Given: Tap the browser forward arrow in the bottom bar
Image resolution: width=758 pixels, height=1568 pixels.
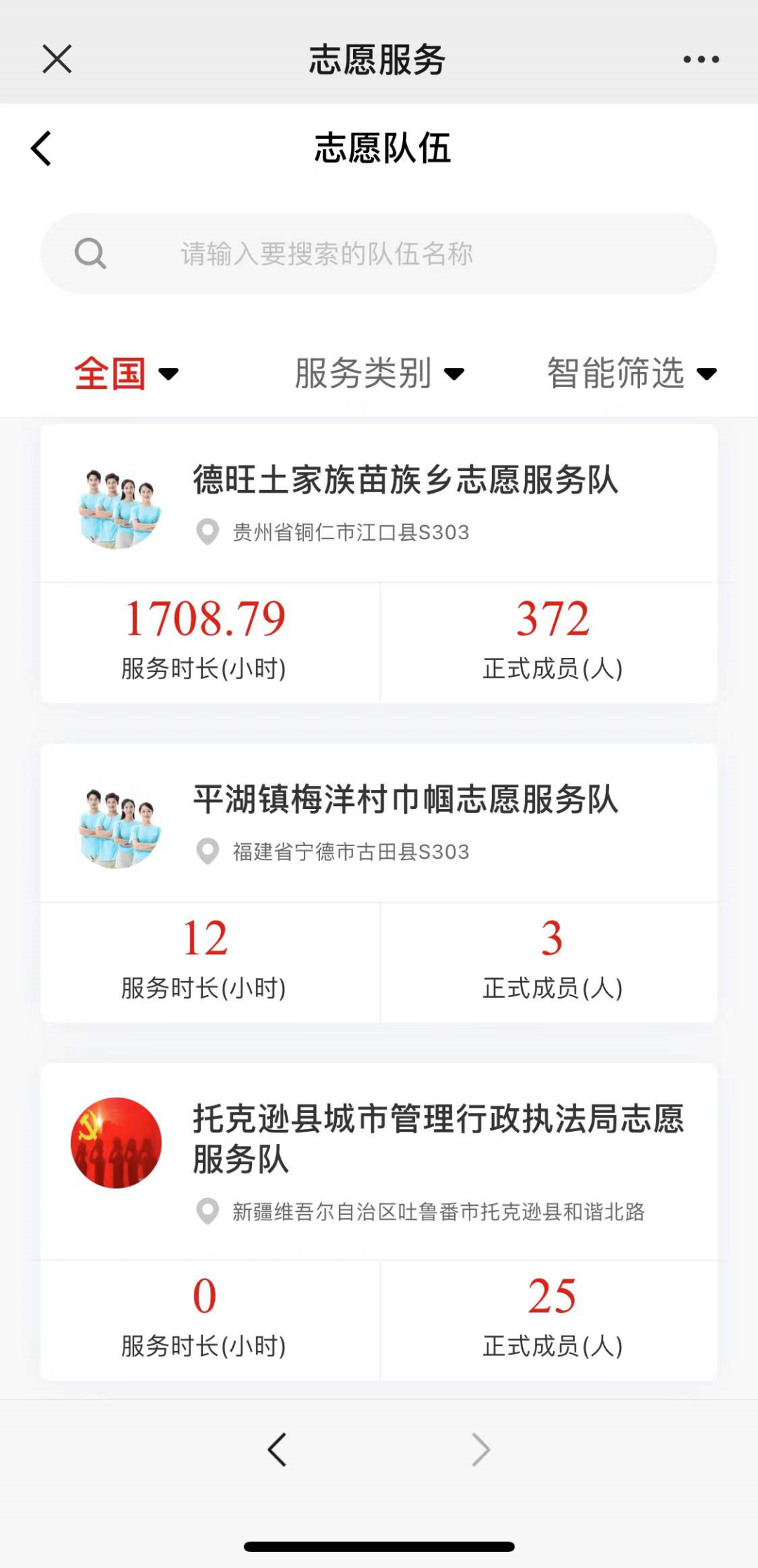Looking at the screenshot, I should 481,1449.
